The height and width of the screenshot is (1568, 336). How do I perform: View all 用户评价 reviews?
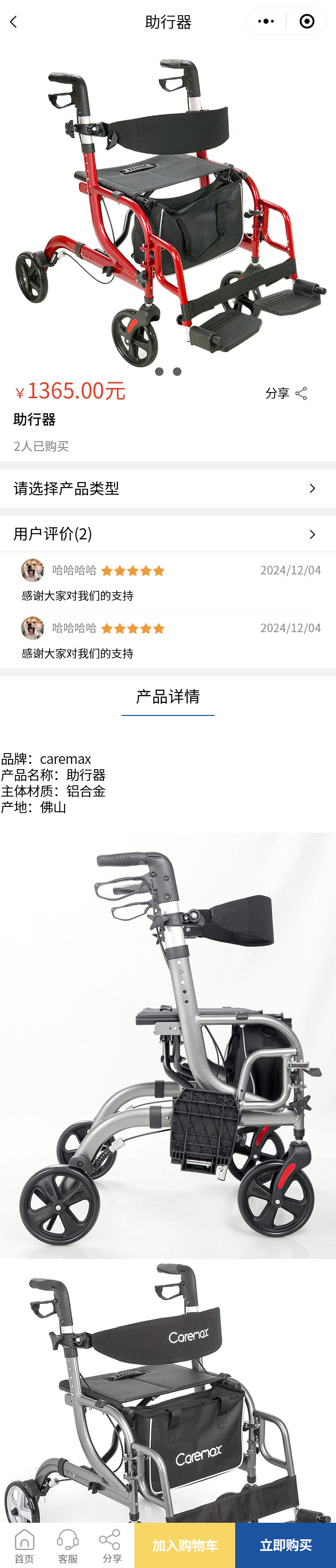pos(168,534)
